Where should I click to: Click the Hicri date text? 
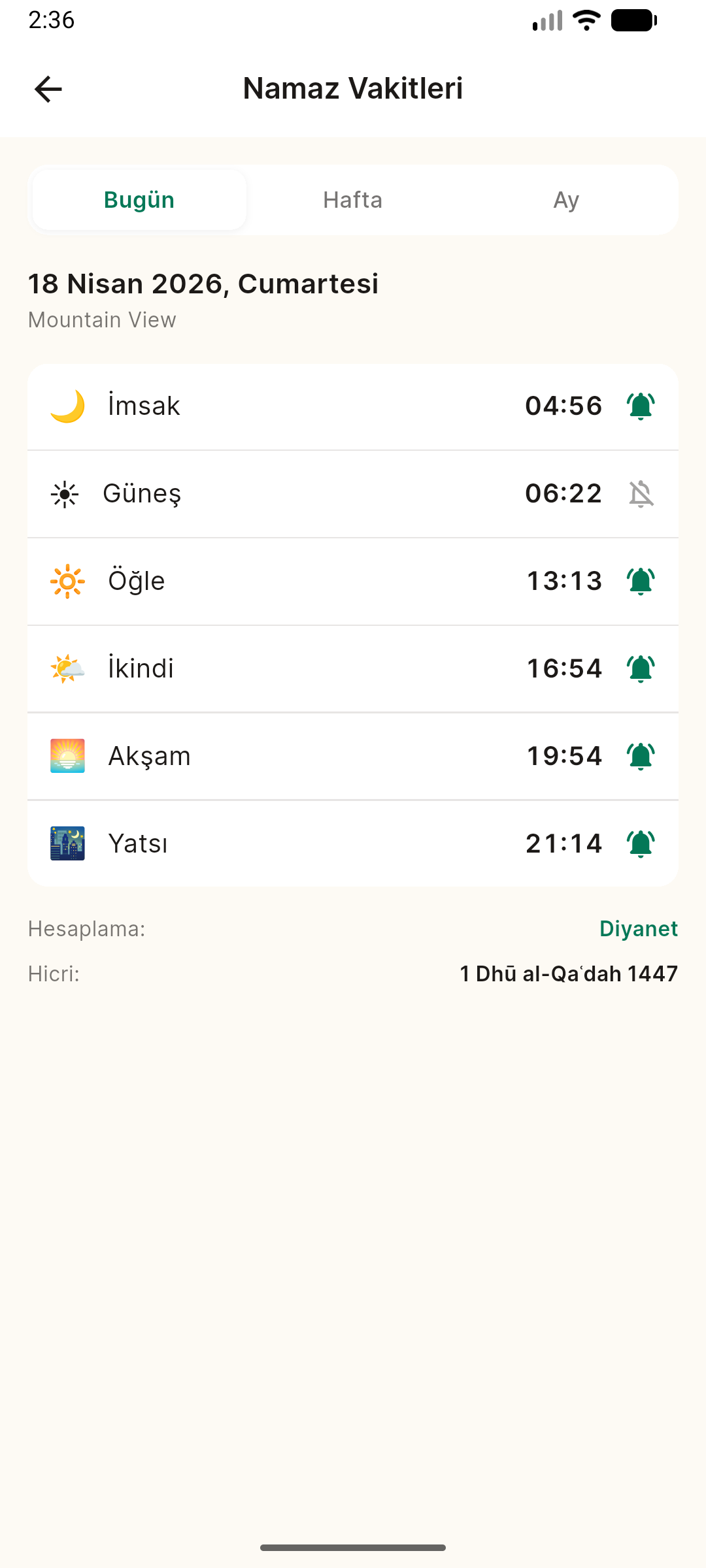[568, 973]
